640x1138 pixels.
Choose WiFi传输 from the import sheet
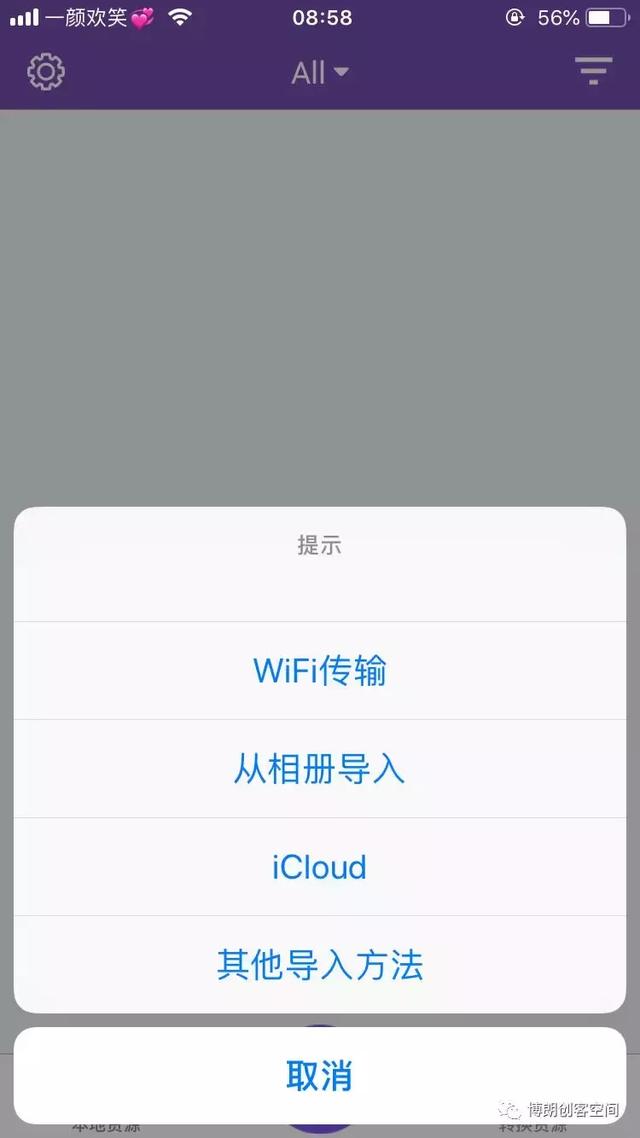point(320,671)
